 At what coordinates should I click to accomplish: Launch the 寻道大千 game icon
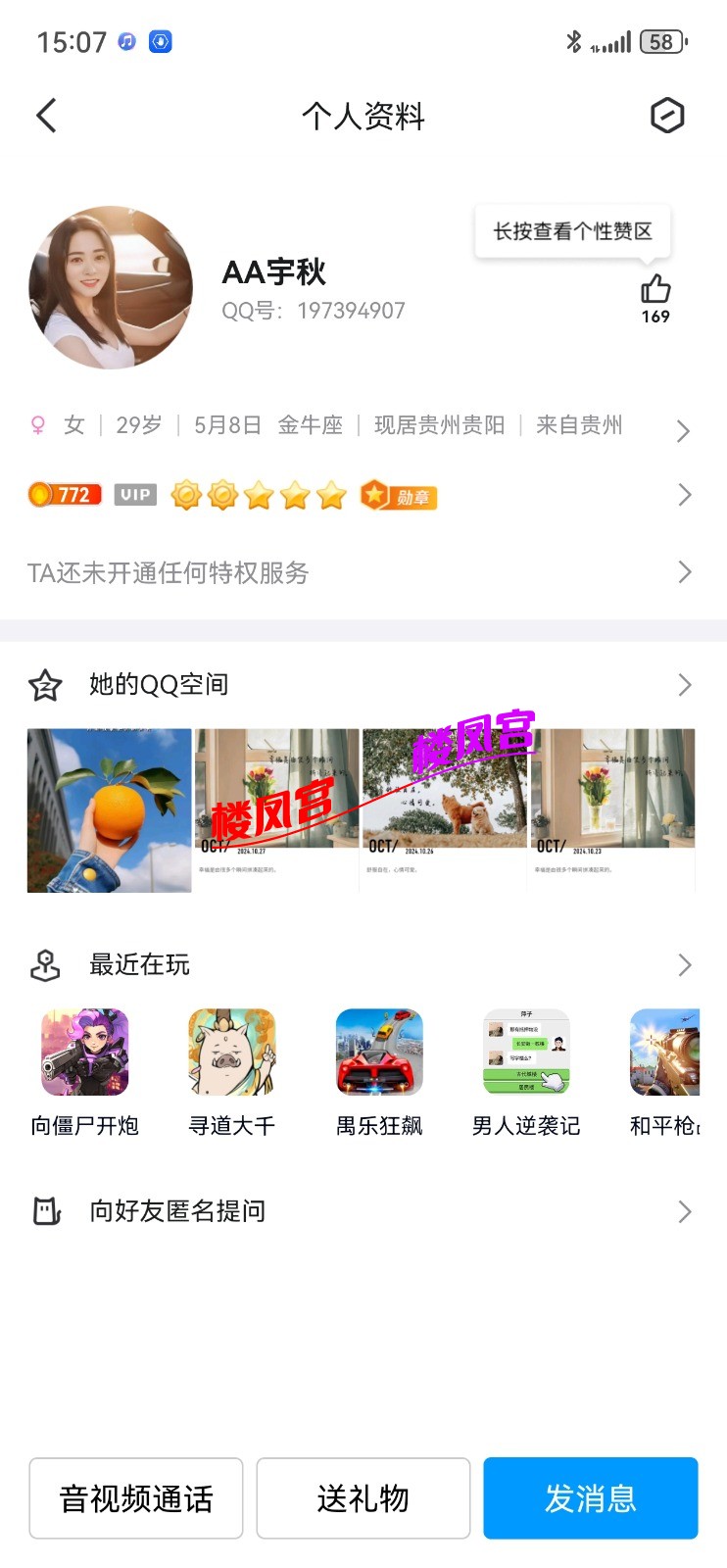click(x=232, y=1052)
